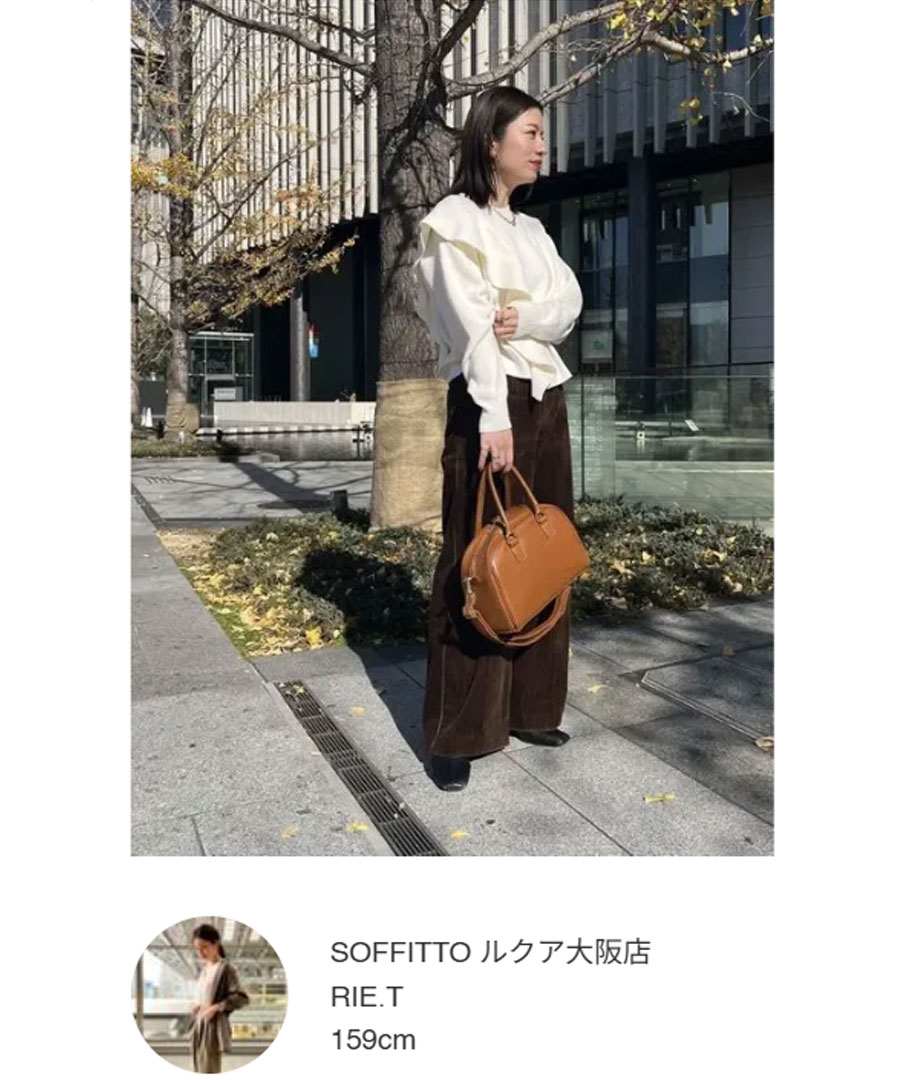Open the staff styling photo with brown bag
This screenshot has height=1080, width=900.
click(452, 428)
